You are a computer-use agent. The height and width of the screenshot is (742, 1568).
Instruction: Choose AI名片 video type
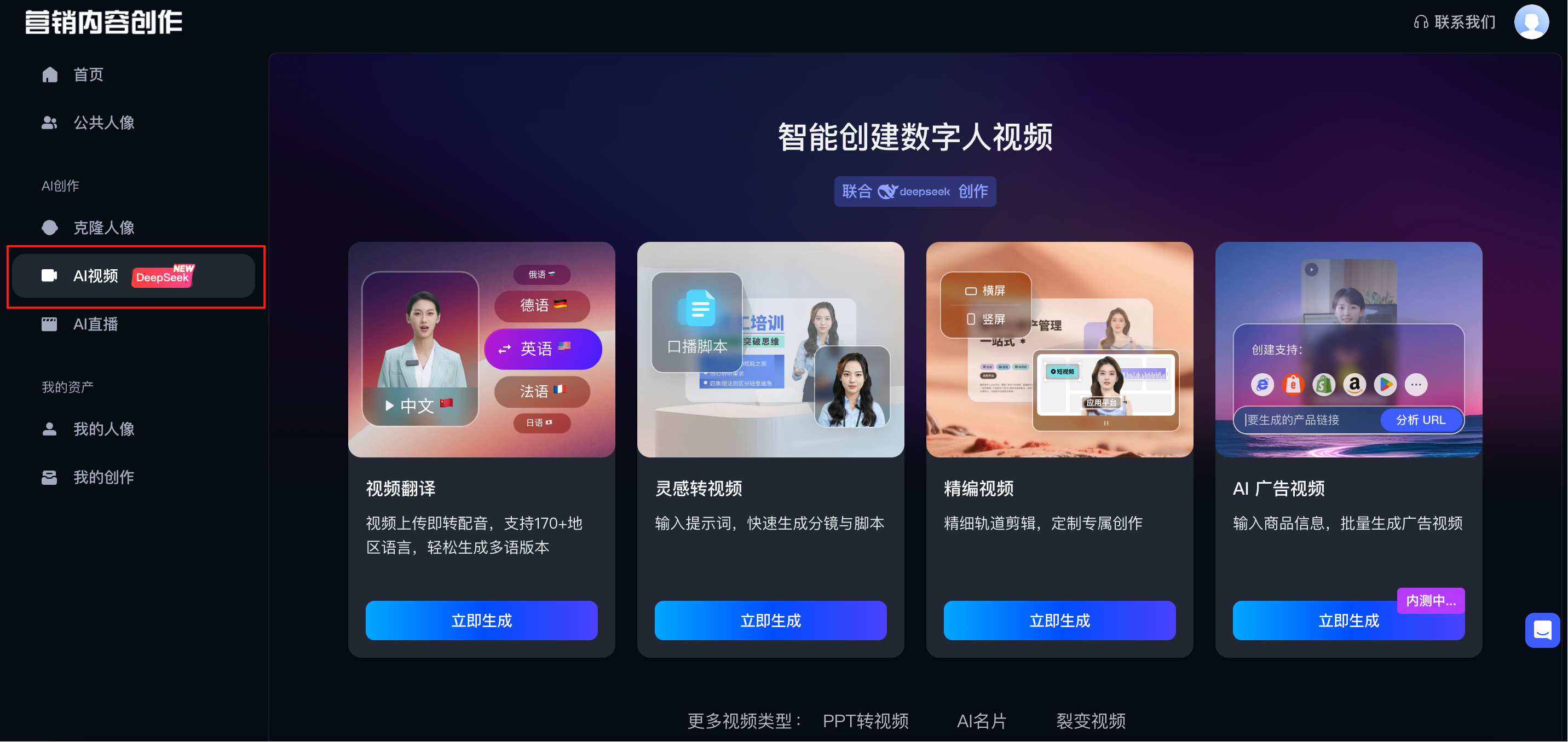(981, 721)
